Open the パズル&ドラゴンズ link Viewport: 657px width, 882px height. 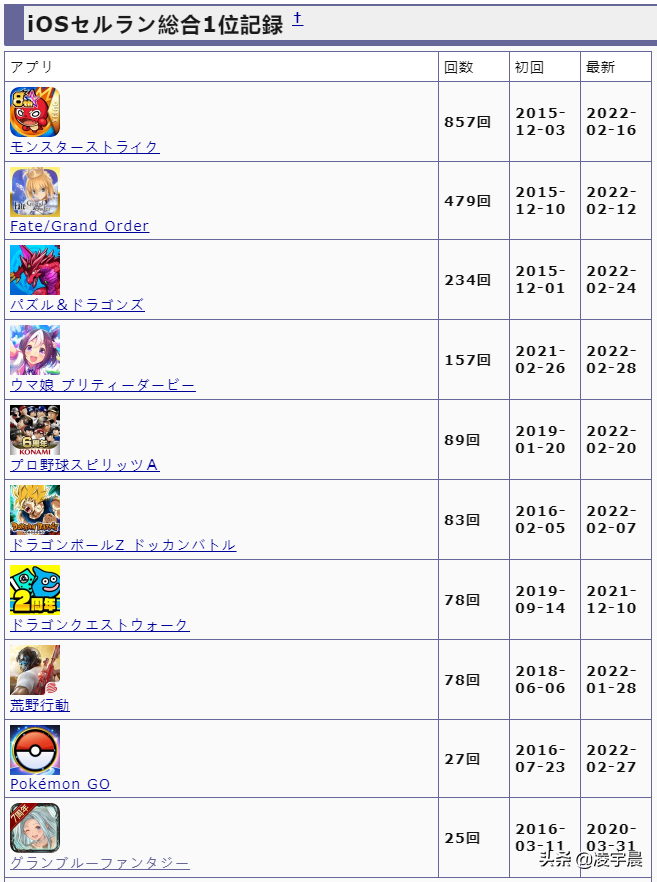tap(77, 305)
